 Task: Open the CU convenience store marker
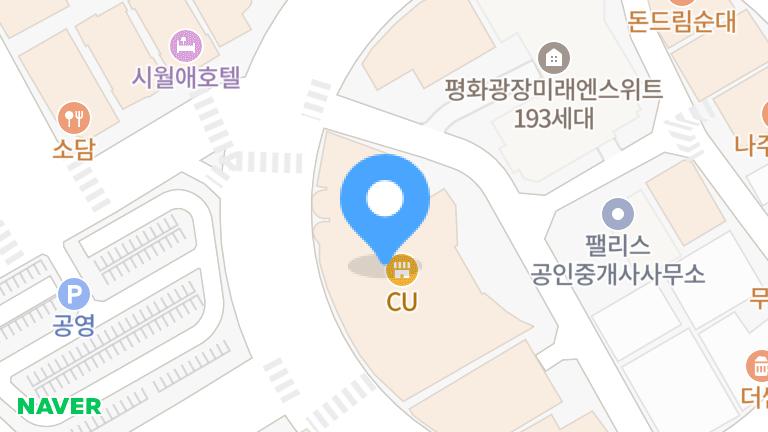[402, 269]
